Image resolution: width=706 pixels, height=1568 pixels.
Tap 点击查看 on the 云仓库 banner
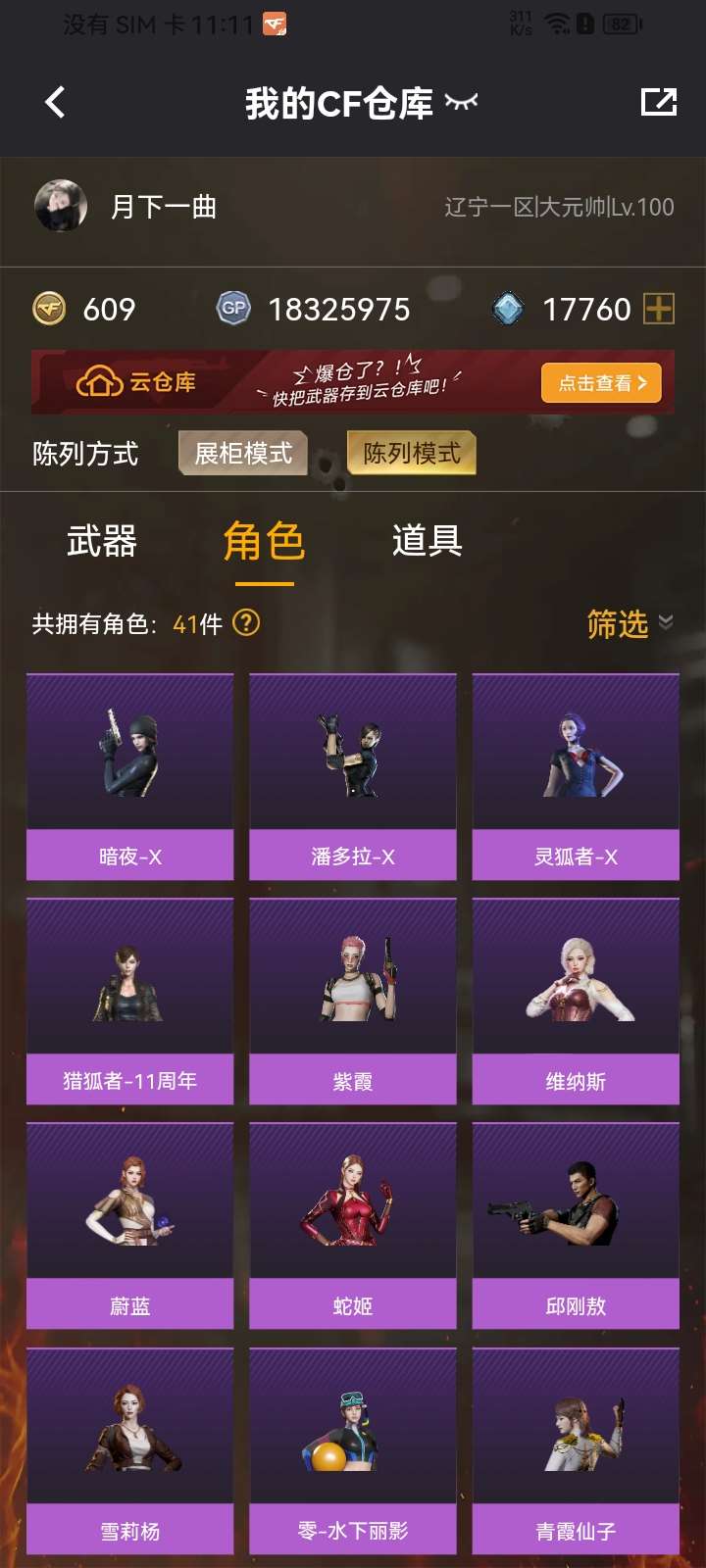coord(601,383)
